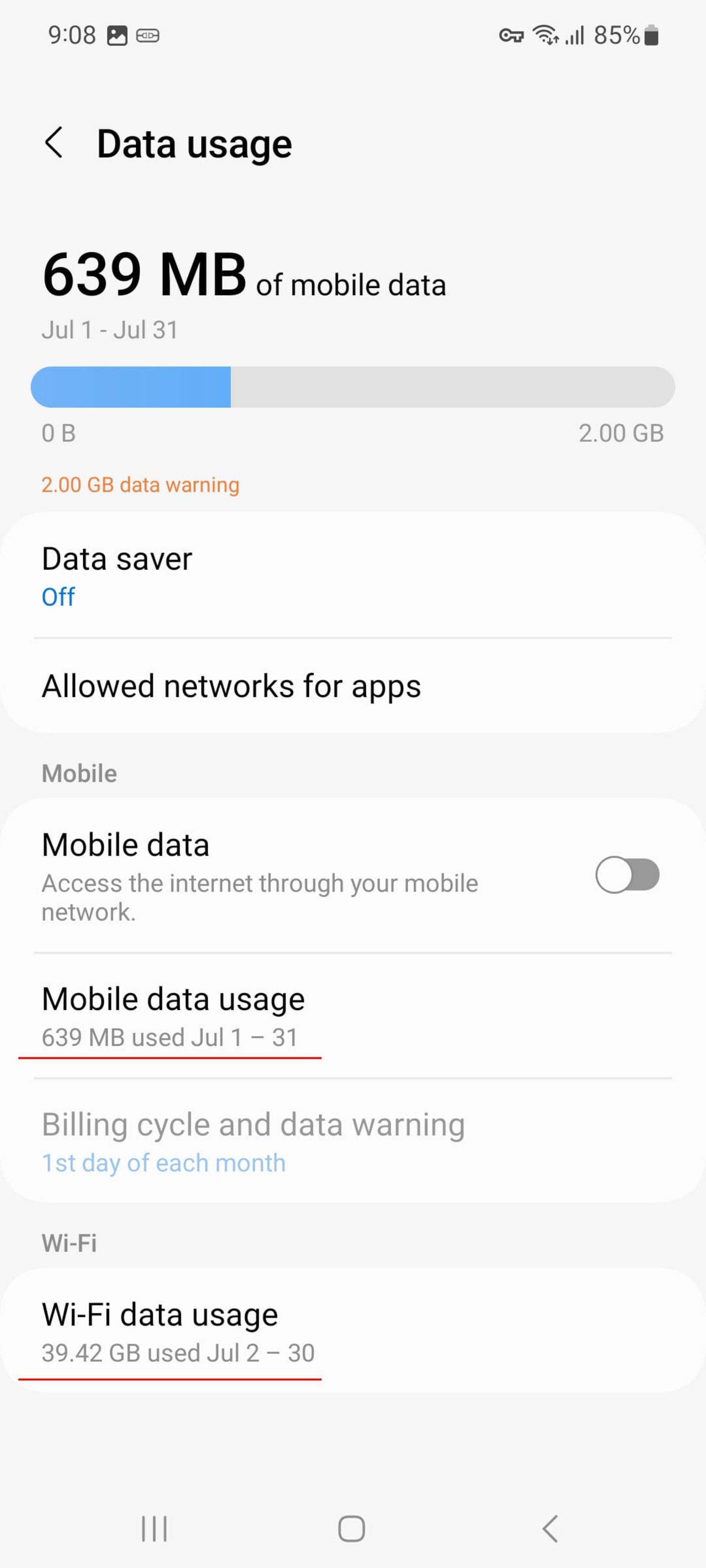Tap the 2.00 GB data warning label
Screen dimensions: 706x1568
coord(140,485)
